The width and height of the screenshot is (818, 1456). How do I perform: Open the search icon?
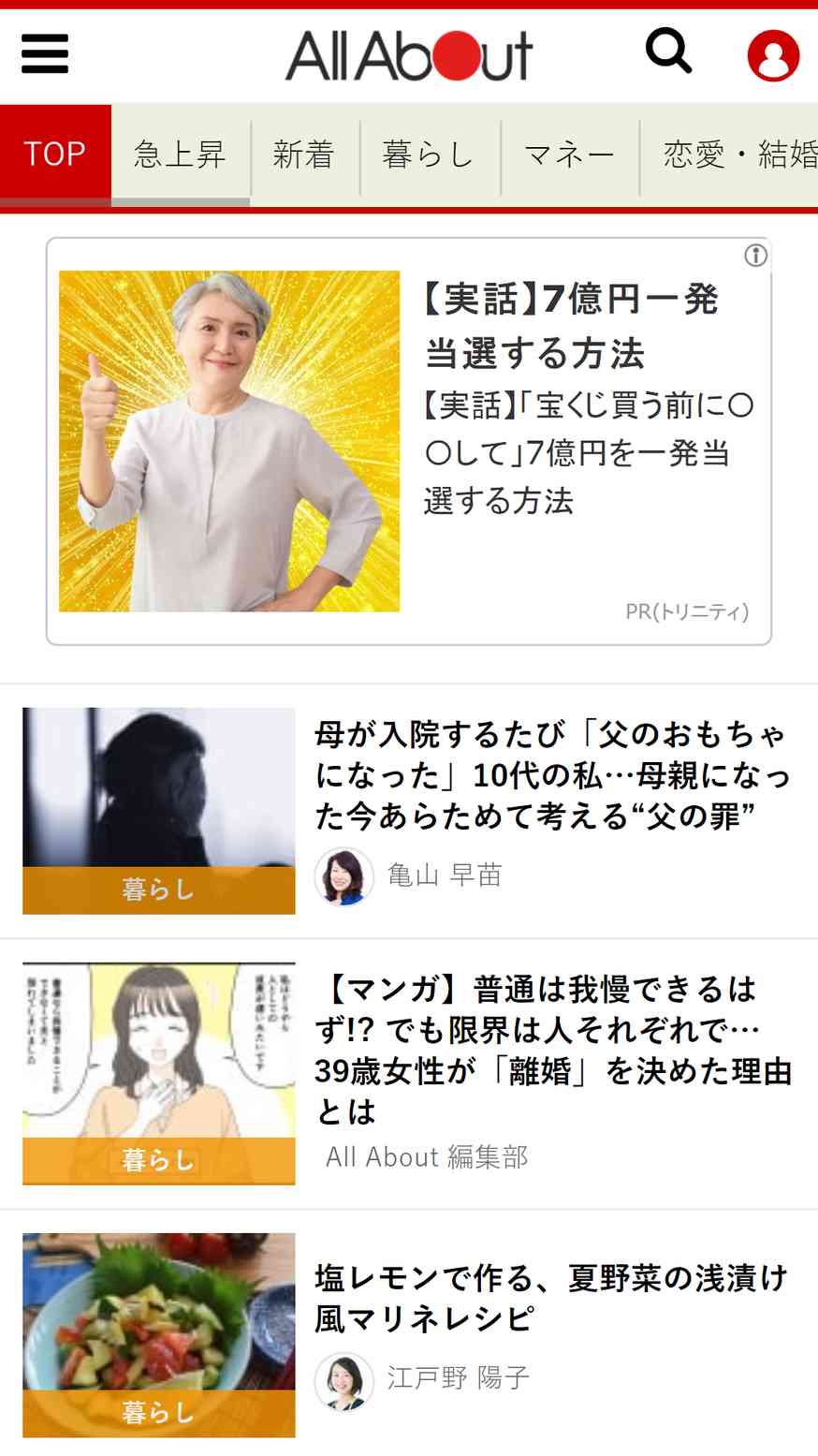click(x=668, y=51)
